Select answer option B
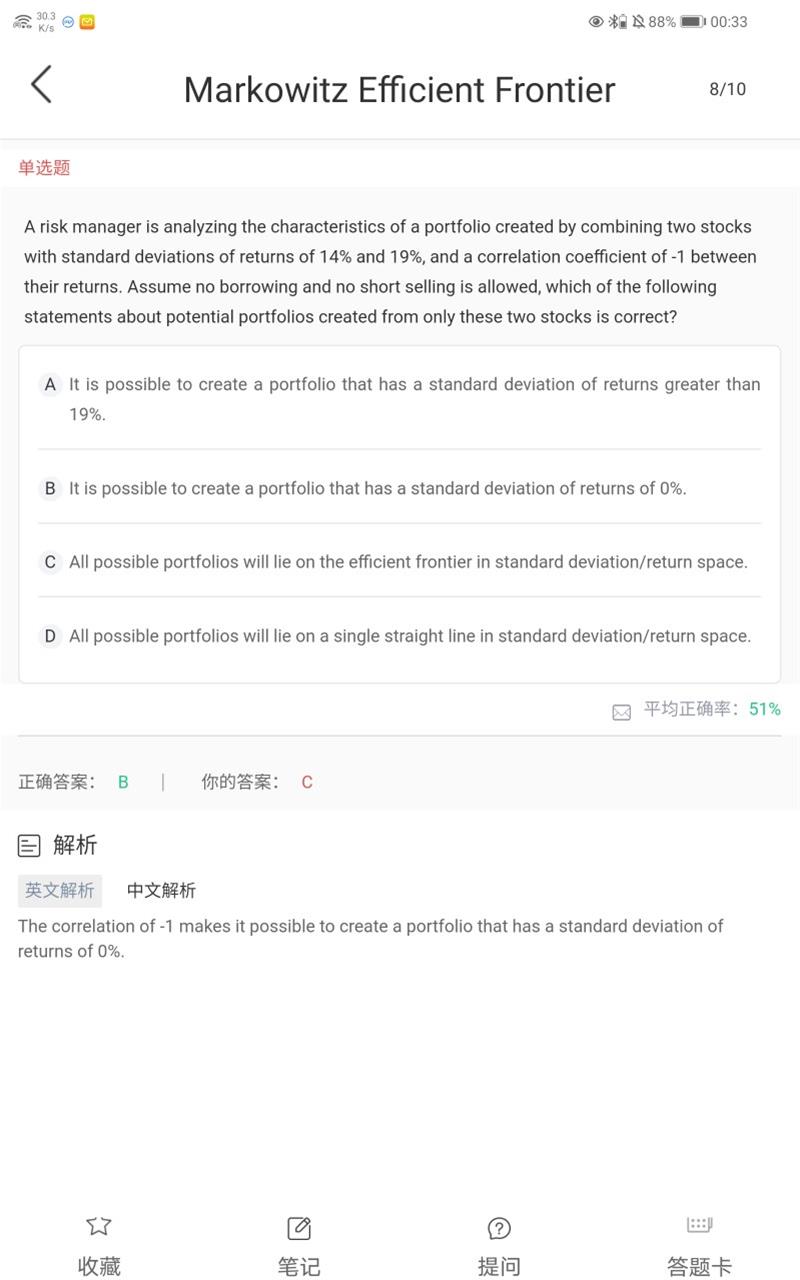The image size is (800, 1280). 399,488
